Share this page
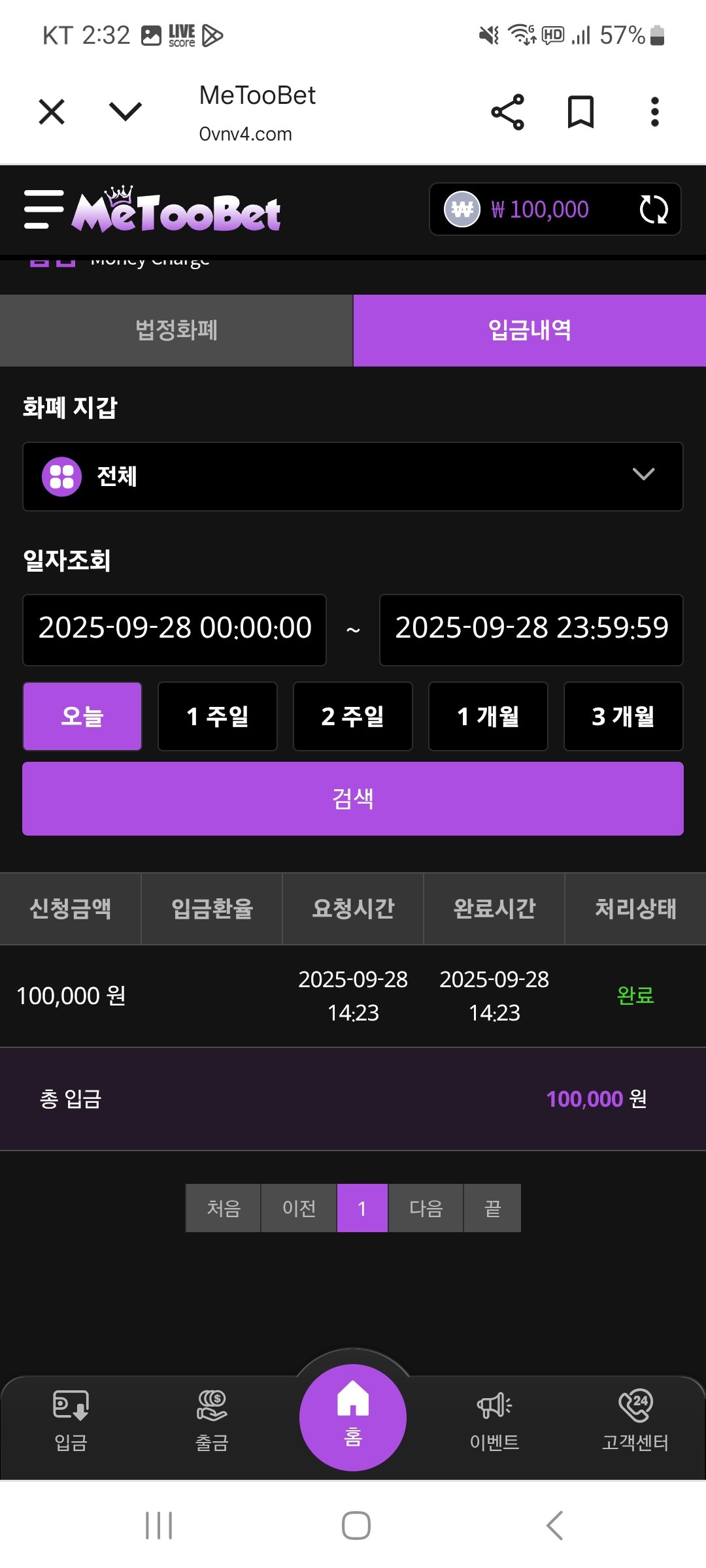 click(508, 112)
